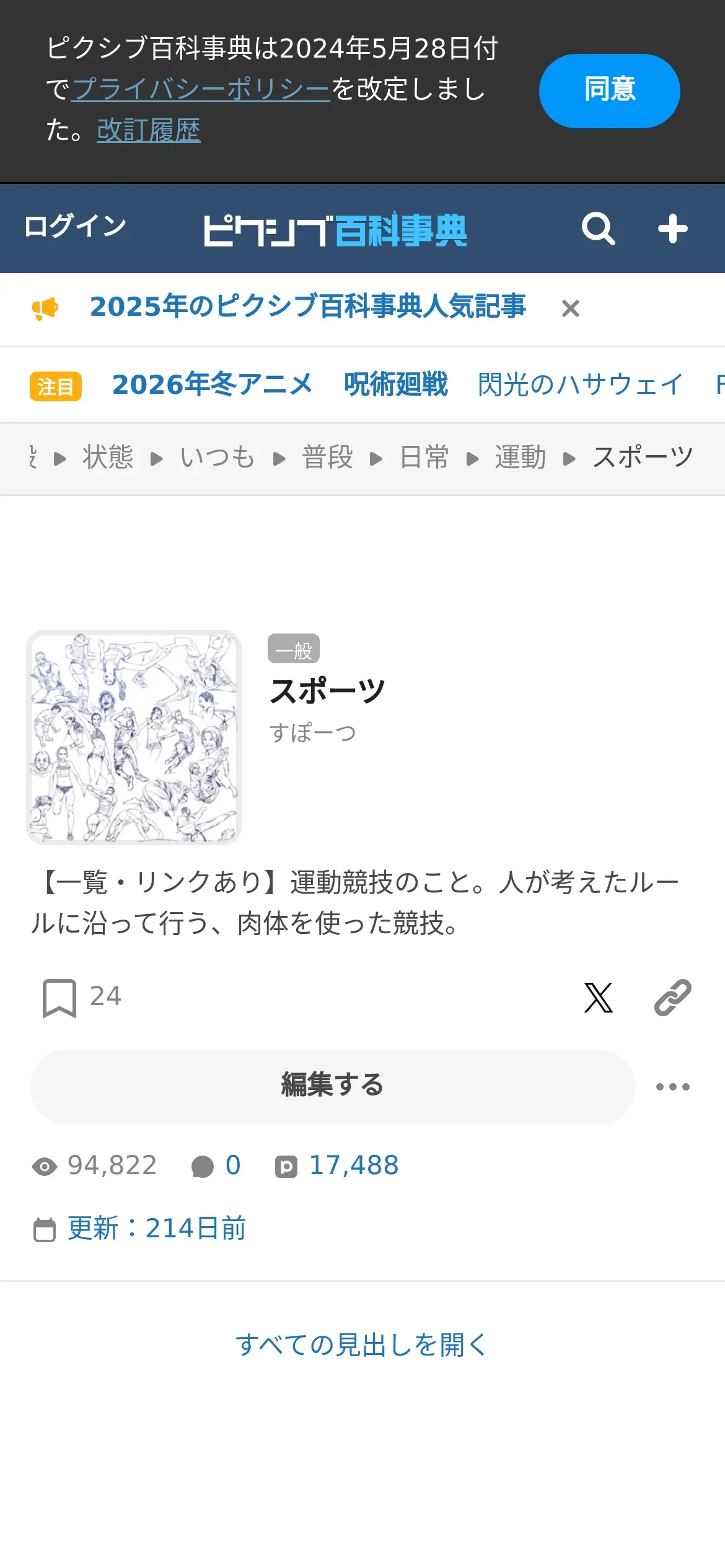
Task: Open the プライバシーポリシー link
Action: coord(201,89)
